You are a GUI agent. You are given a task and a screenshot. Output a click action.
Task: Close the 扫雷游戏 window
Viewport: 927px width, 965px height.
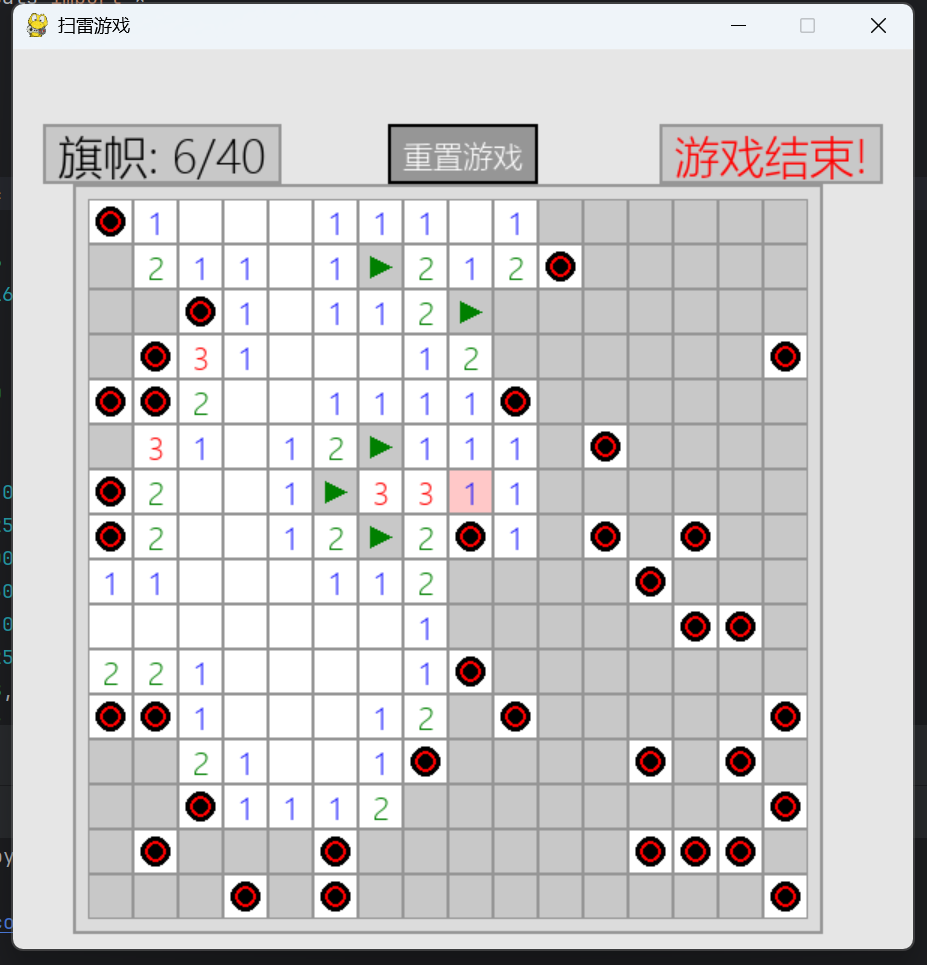point(878,26)
